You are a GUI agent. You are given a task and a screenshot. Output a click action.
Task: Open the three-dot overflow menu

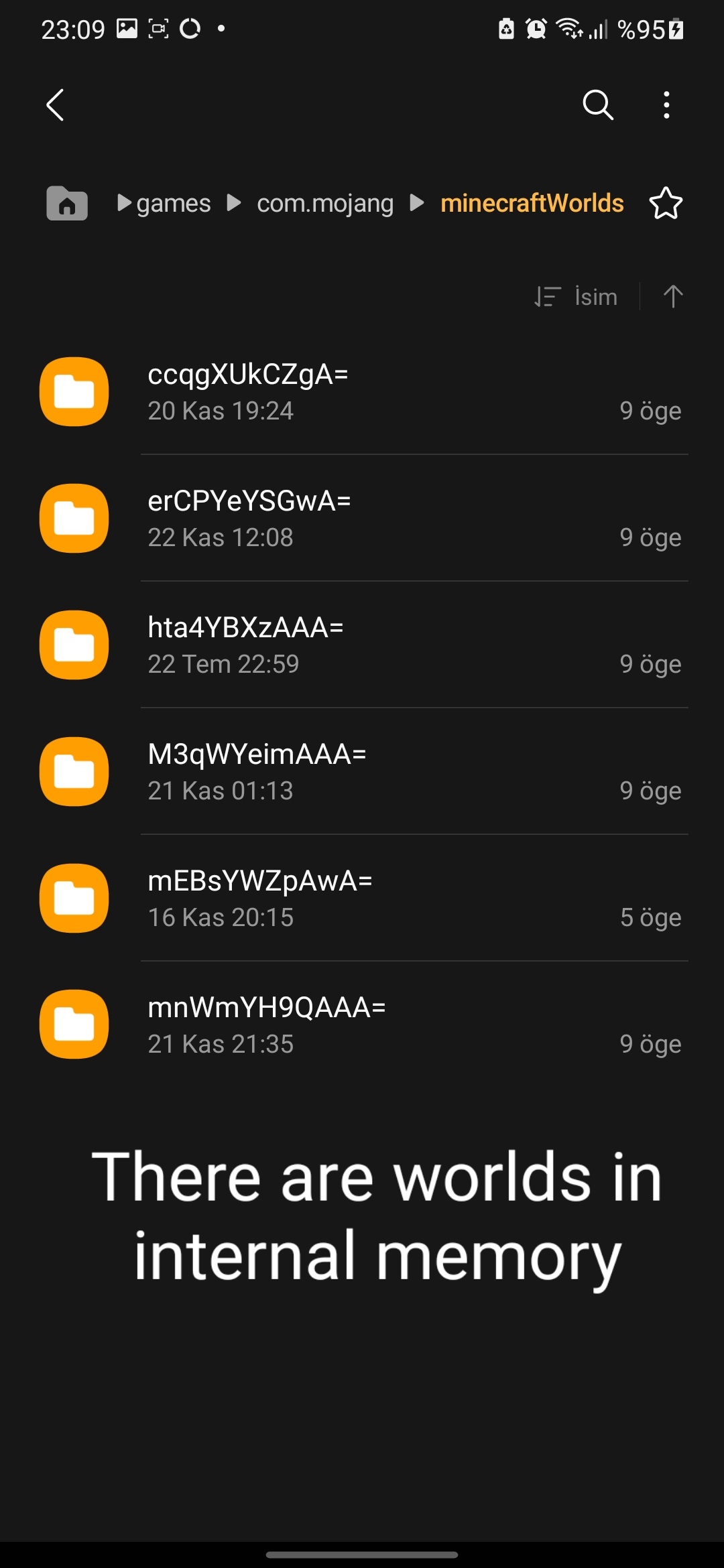coord(666,105)
